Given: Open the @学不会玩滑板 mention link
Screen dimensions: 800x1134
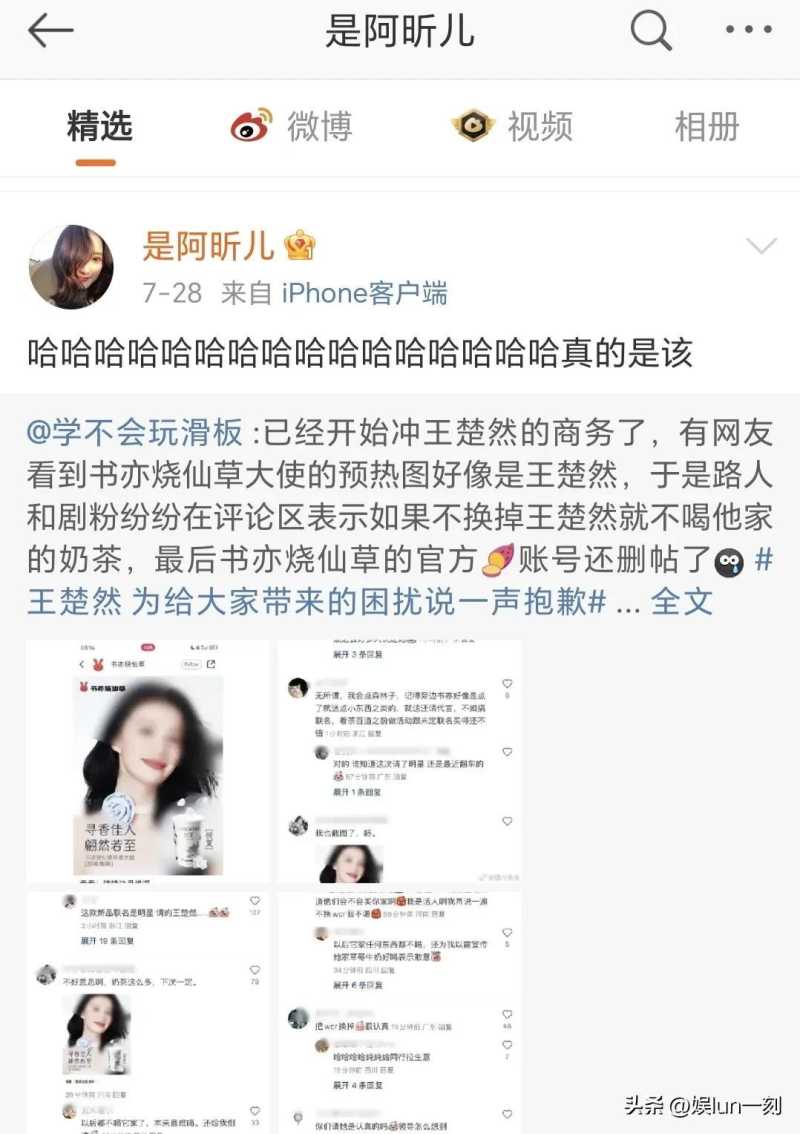Looking at the screenshot, I should [x=135, y=433].
